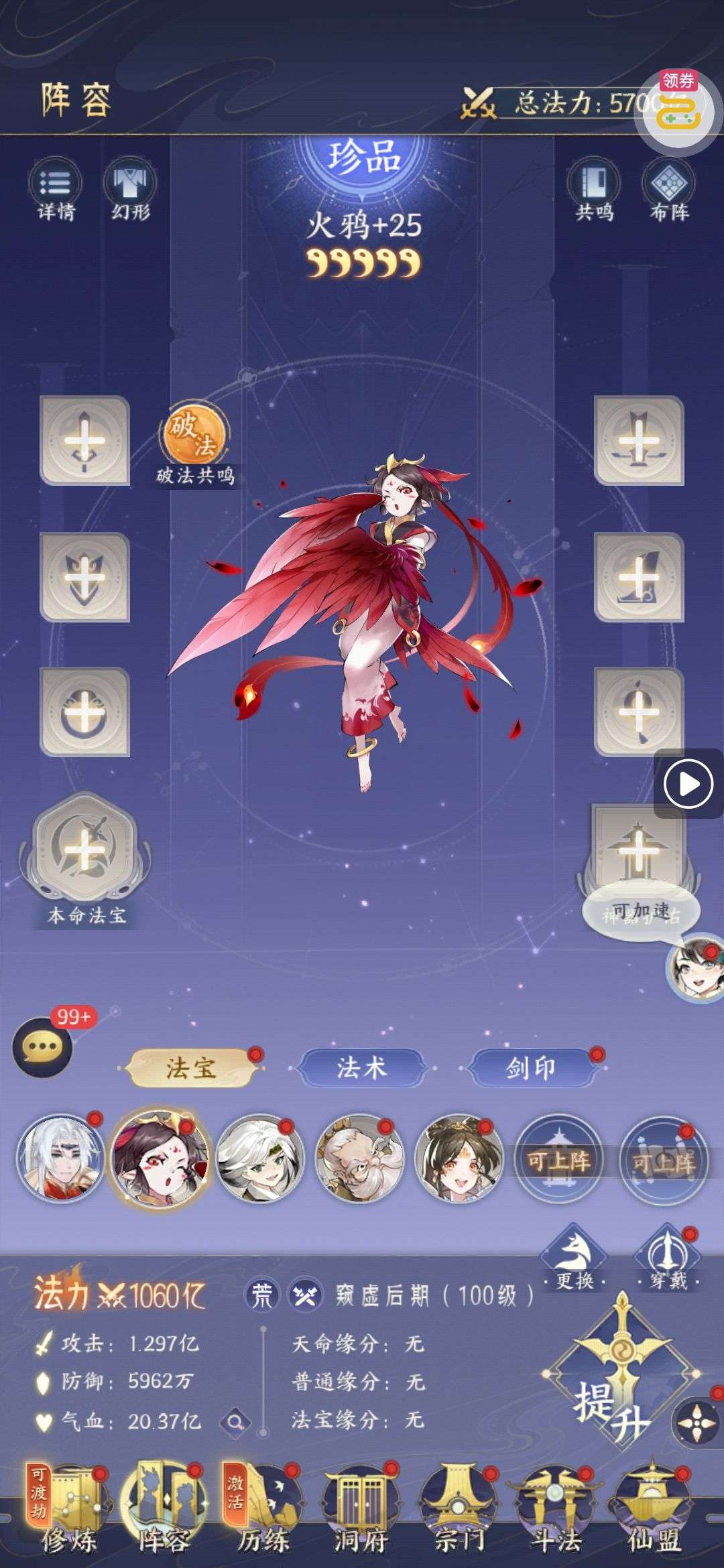724x1568 pixels.
Task: Open the 布阵 formation icon
Action: [669, 186]
